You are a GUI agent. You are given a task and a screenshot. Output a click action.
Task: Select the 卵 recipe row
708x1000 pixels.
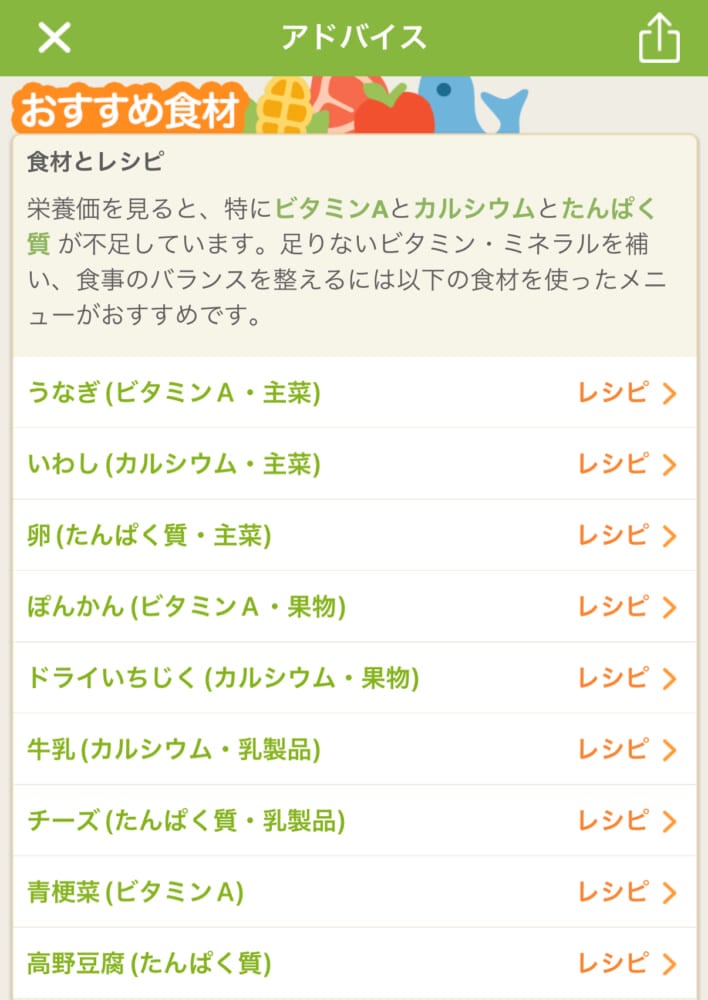(354, 536)
